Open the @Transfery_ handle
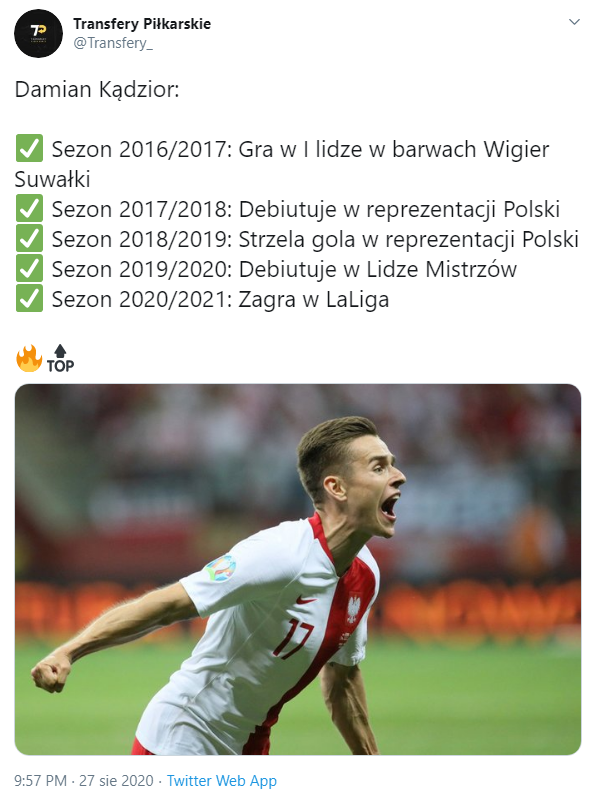 (113, 43)
